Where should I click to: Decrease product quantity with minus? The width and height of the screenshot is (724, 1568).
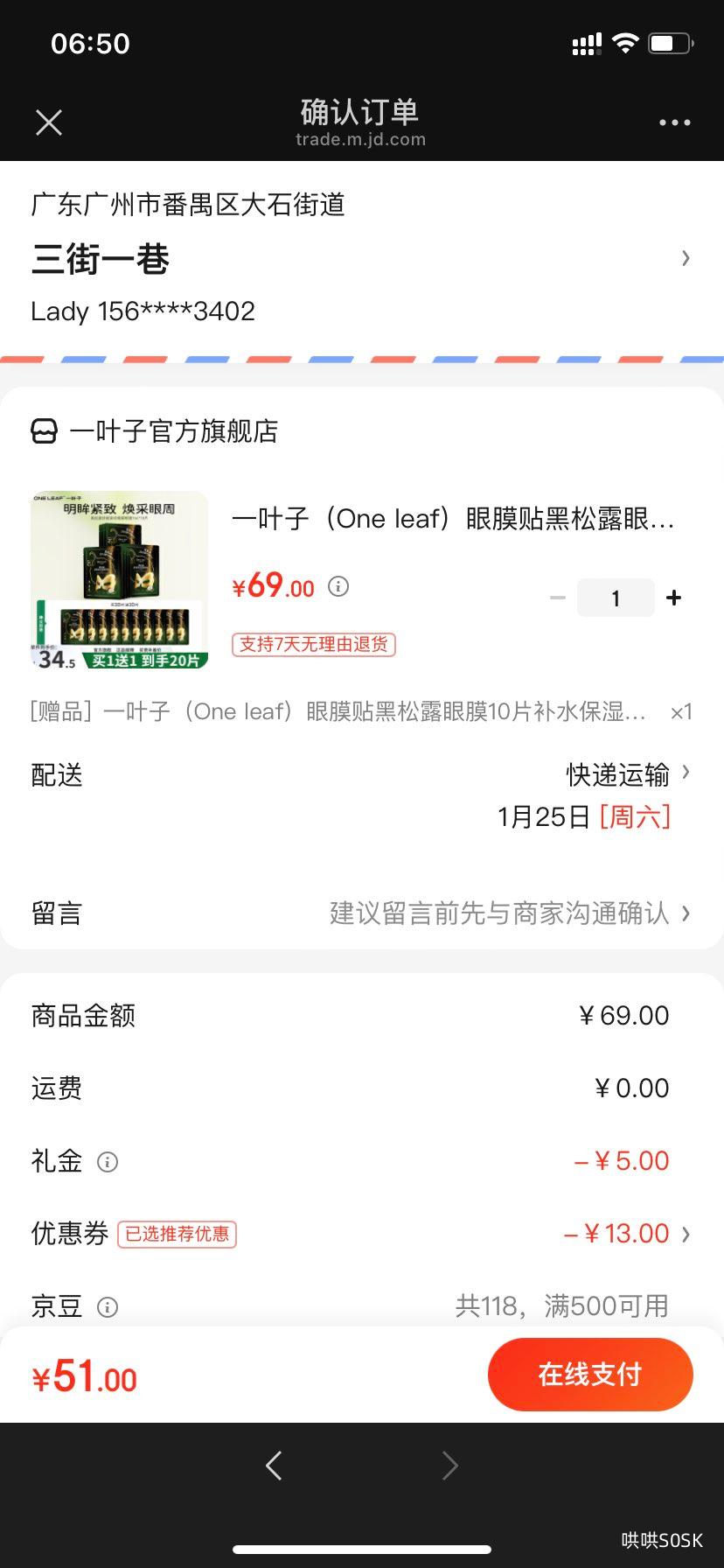click(x=557, y=598)
